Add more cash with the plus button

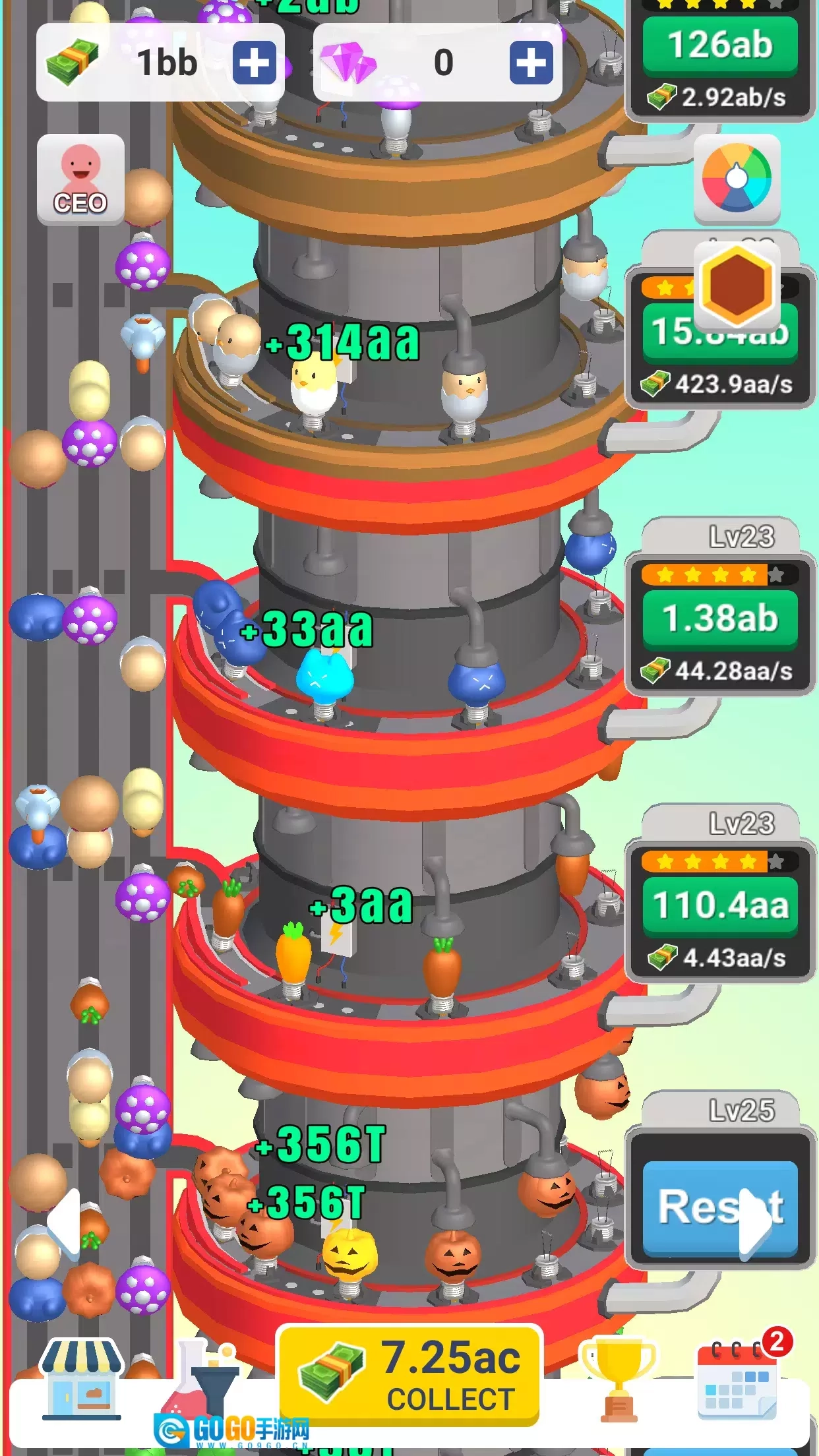[254, 63]
